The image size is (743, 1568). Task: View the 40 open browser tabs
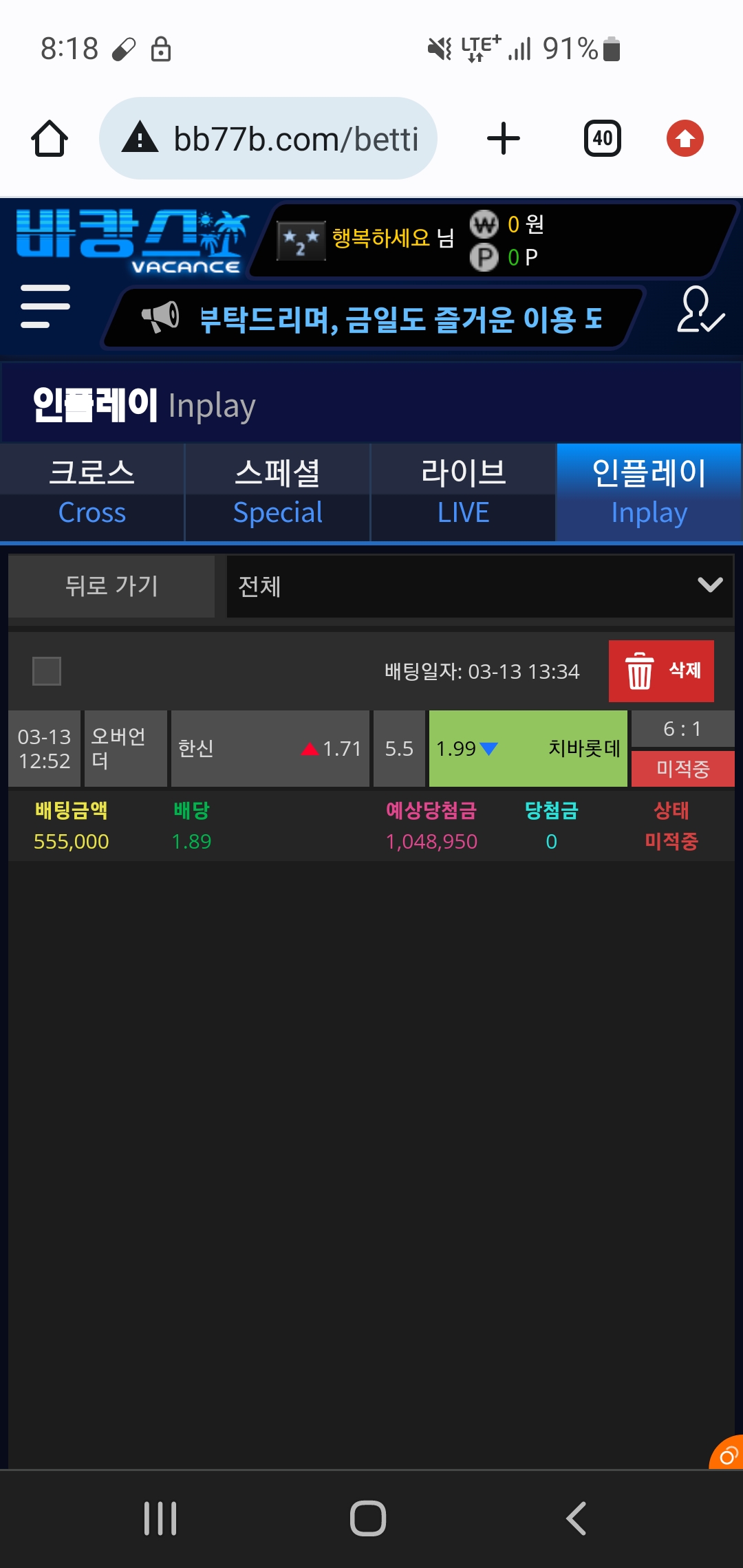(x=602, y=139)
